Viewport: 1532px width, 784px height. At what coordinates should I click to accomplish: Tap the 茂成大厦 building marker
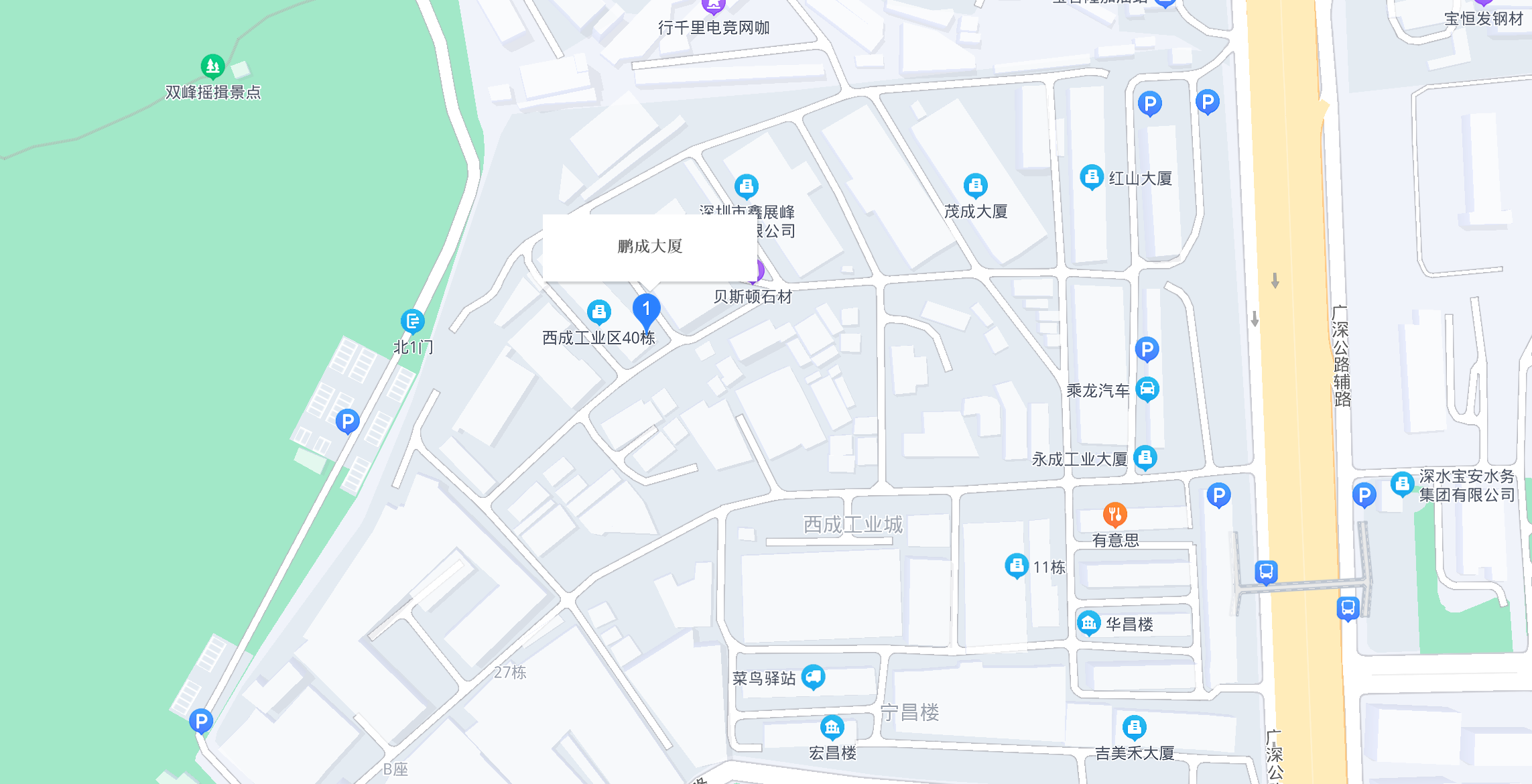[975, 186]
